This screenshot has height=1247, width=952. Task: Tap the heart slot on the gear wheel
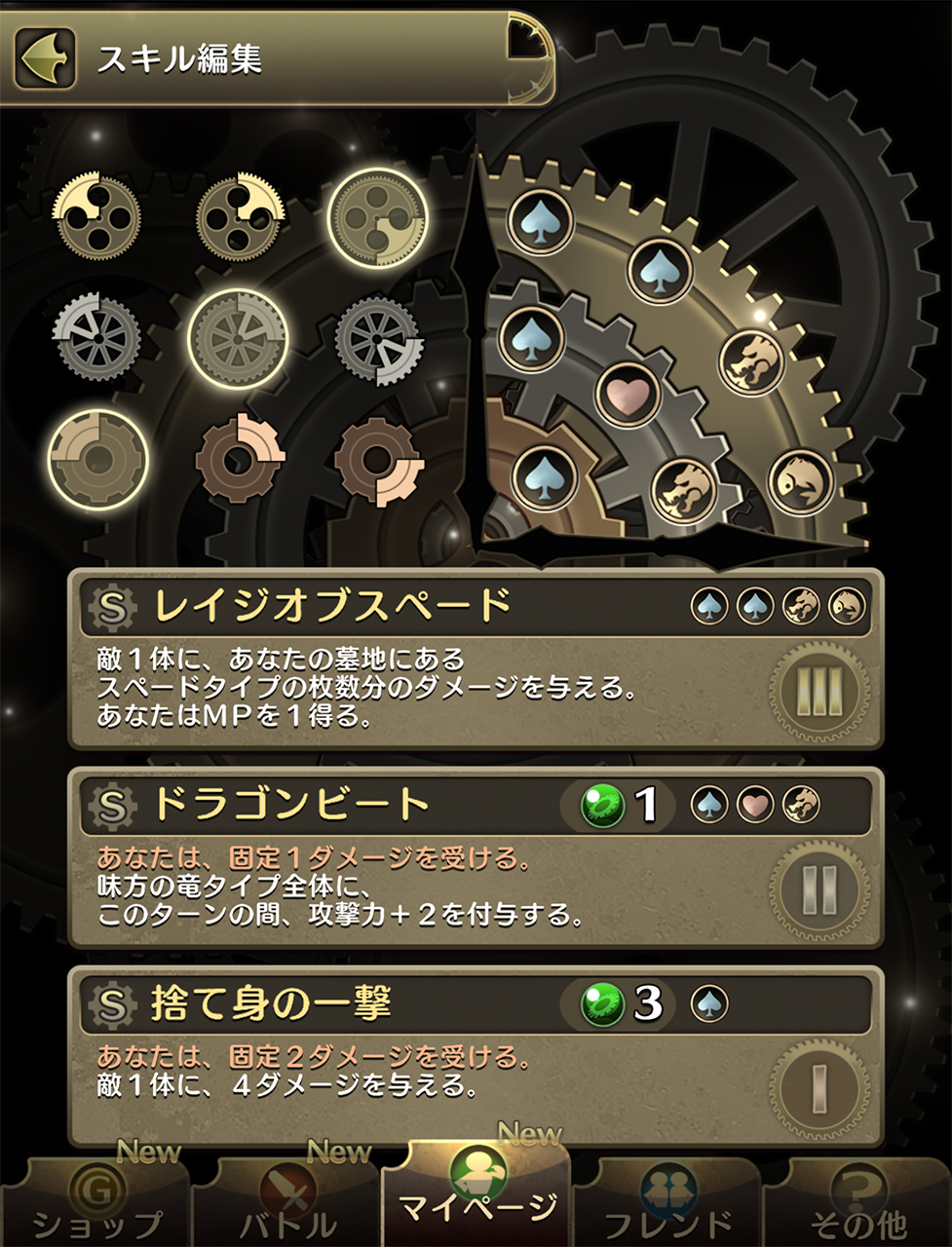point(628,394)
